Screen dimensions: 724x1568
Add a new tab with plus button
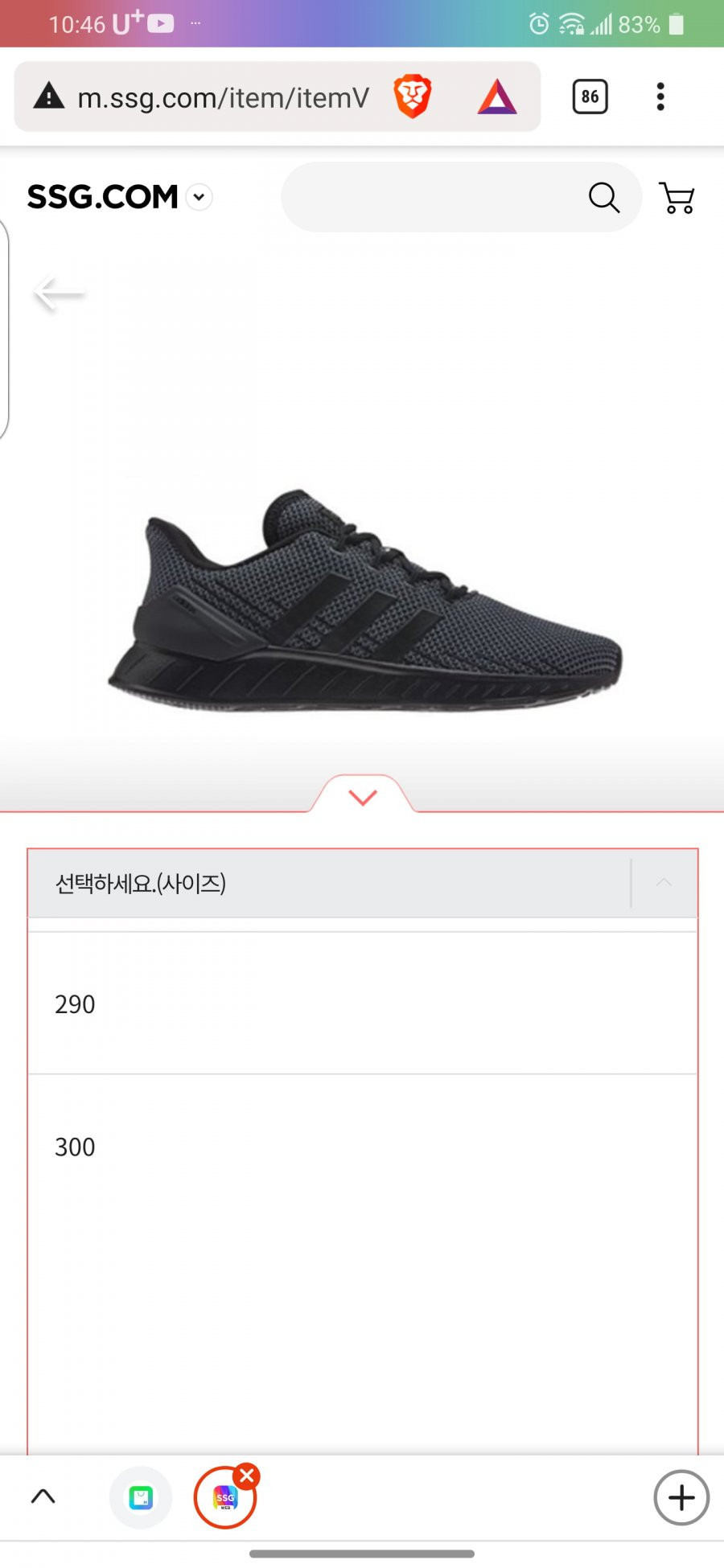click(681, 1497)
